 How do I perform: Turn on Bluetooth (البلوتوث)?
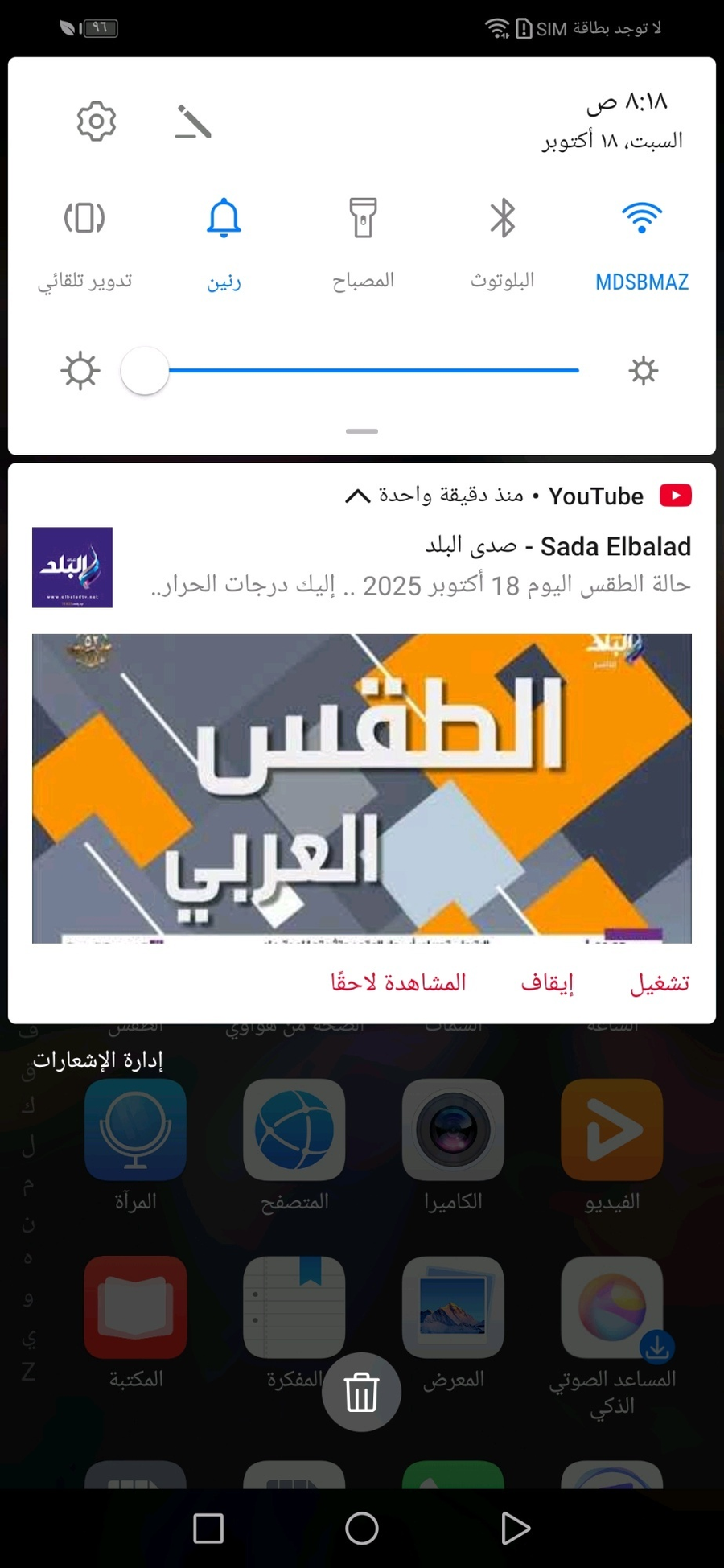pyautogui.click(x=503, y=218)
